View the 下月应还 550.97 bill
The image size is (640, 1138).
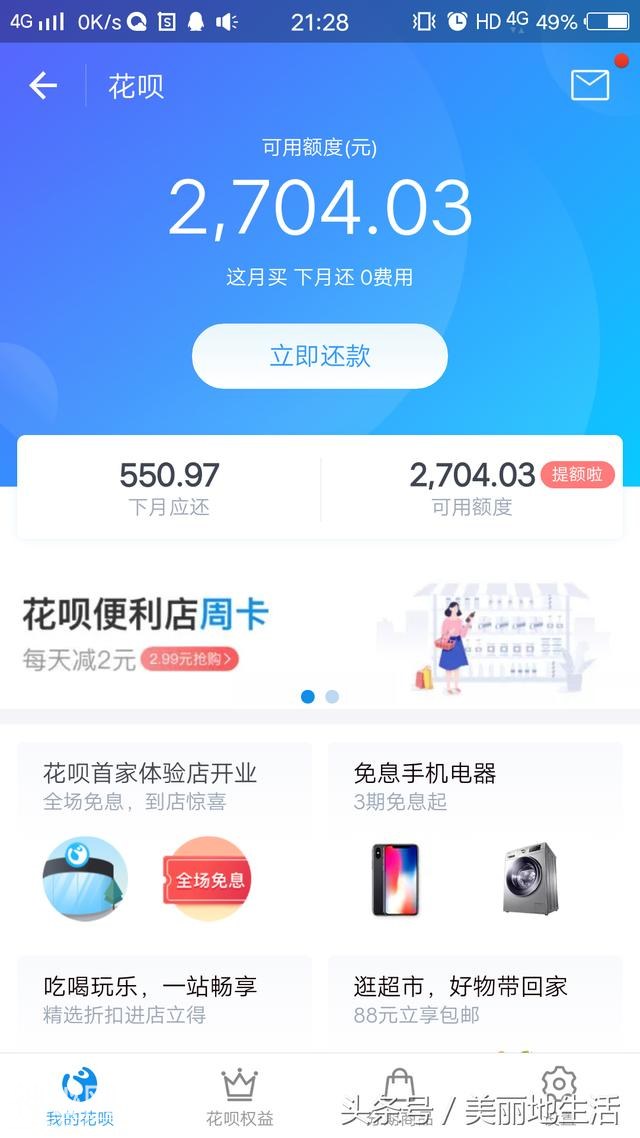point(169,488)
